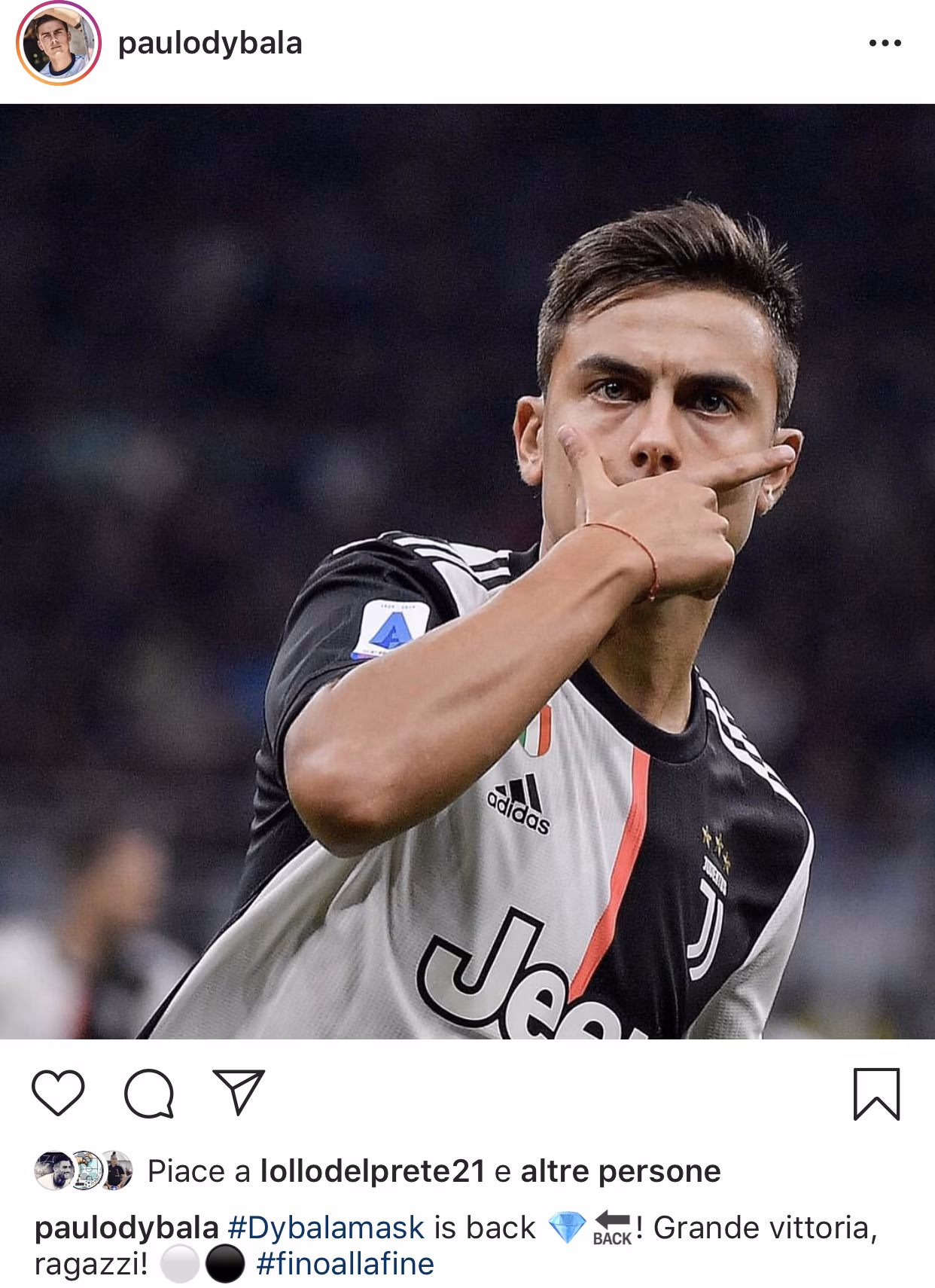The height and width of the screenshot is (1288, 935).
Task: Open the #Dybalamask hashtag
Action: click(x=326, y=1228)
